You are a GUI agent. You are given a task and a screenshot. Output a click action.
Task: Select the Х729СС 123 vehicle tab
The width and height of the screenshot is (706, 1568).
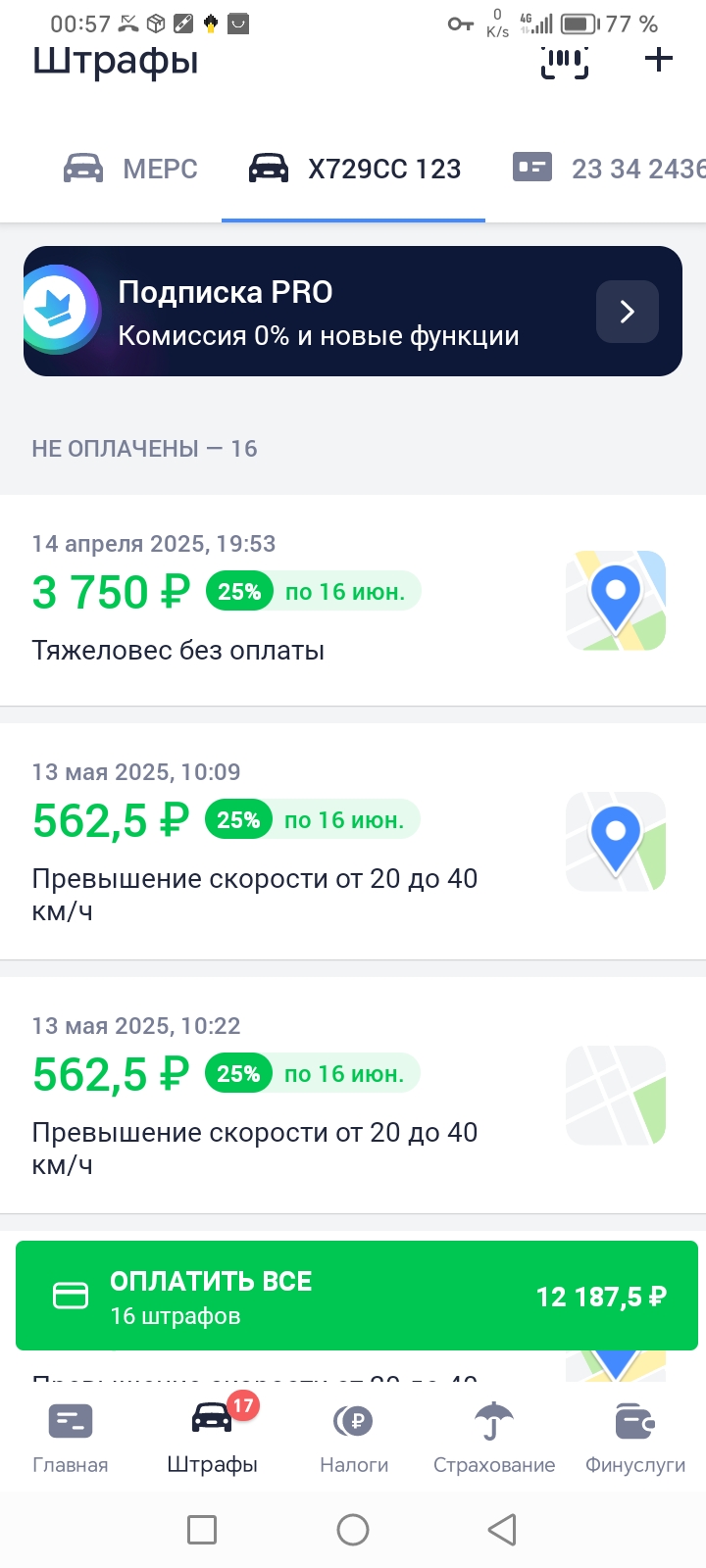pos(354,169)
